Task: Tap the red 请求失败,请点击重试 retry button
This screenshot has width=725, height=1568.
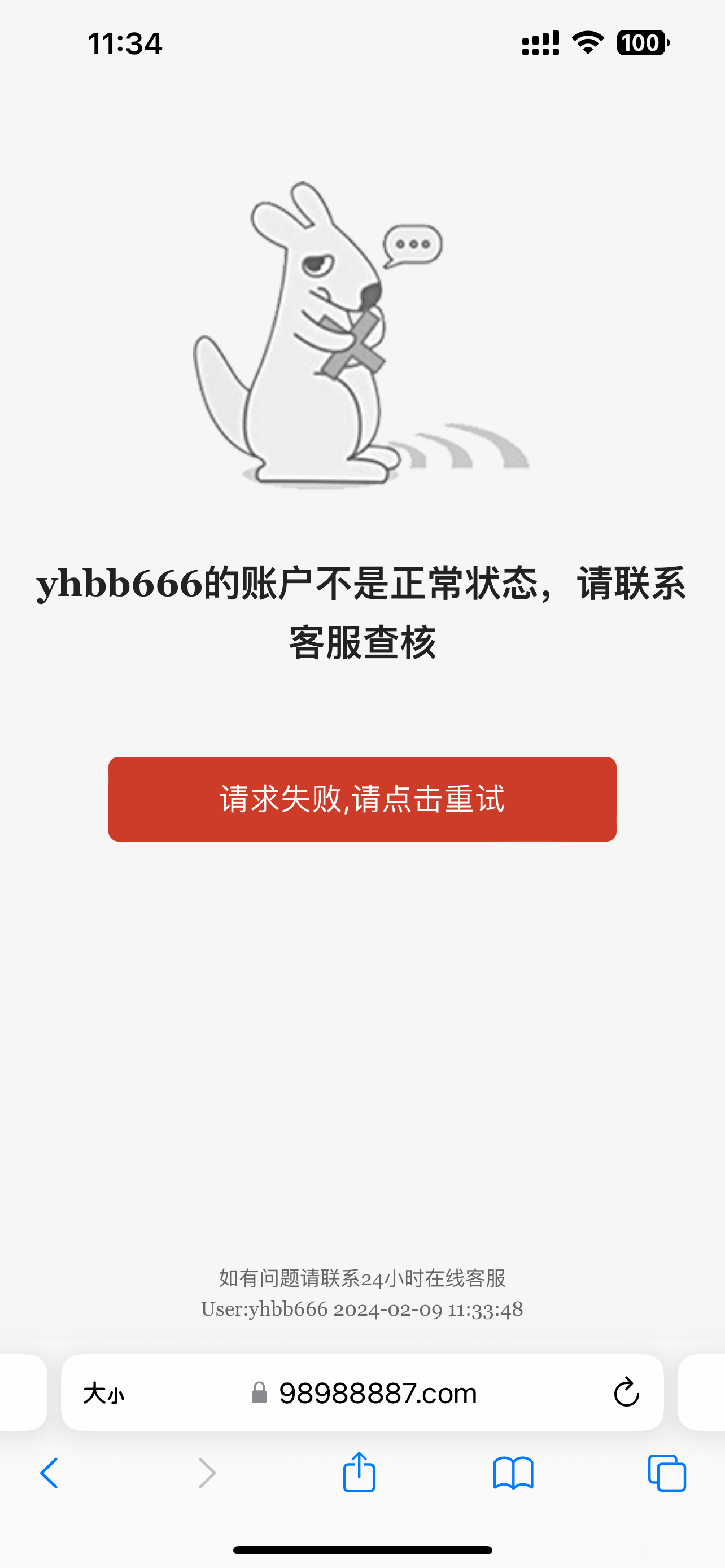Action: [362, 799]
